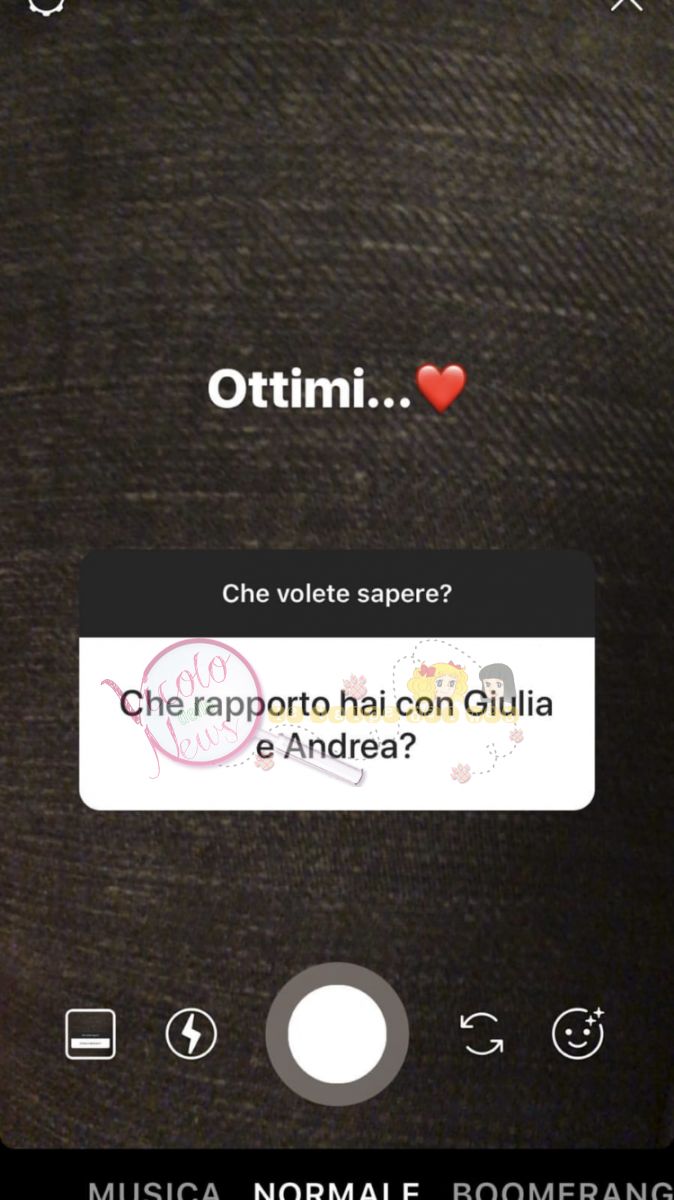This screenshot has height=1200, width=674.
Task: Take a photo with the shutter button
Action: click(337, 1034)
